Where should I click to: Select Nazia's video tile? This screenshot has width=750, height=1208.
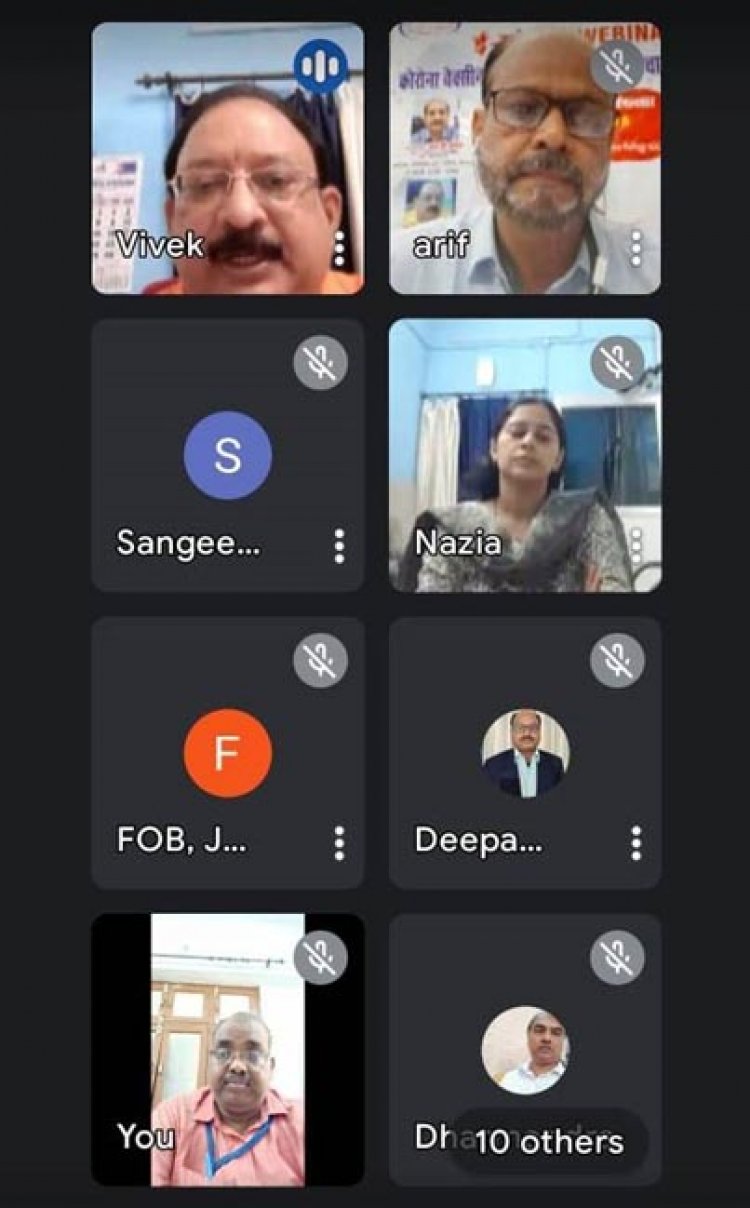click(x=525, y=455)
